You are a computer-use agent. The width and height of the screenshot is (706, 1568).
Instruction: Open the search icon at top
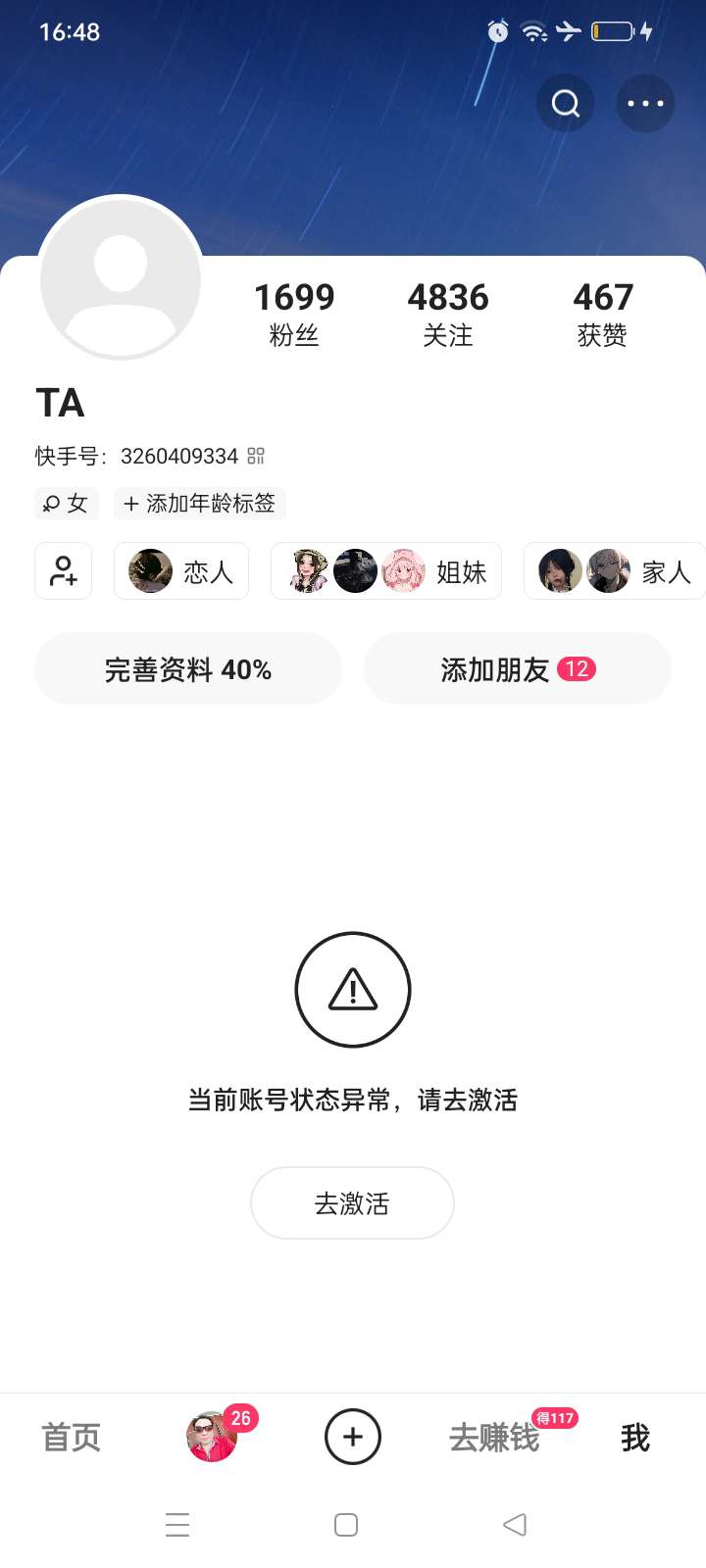(566, 103)
